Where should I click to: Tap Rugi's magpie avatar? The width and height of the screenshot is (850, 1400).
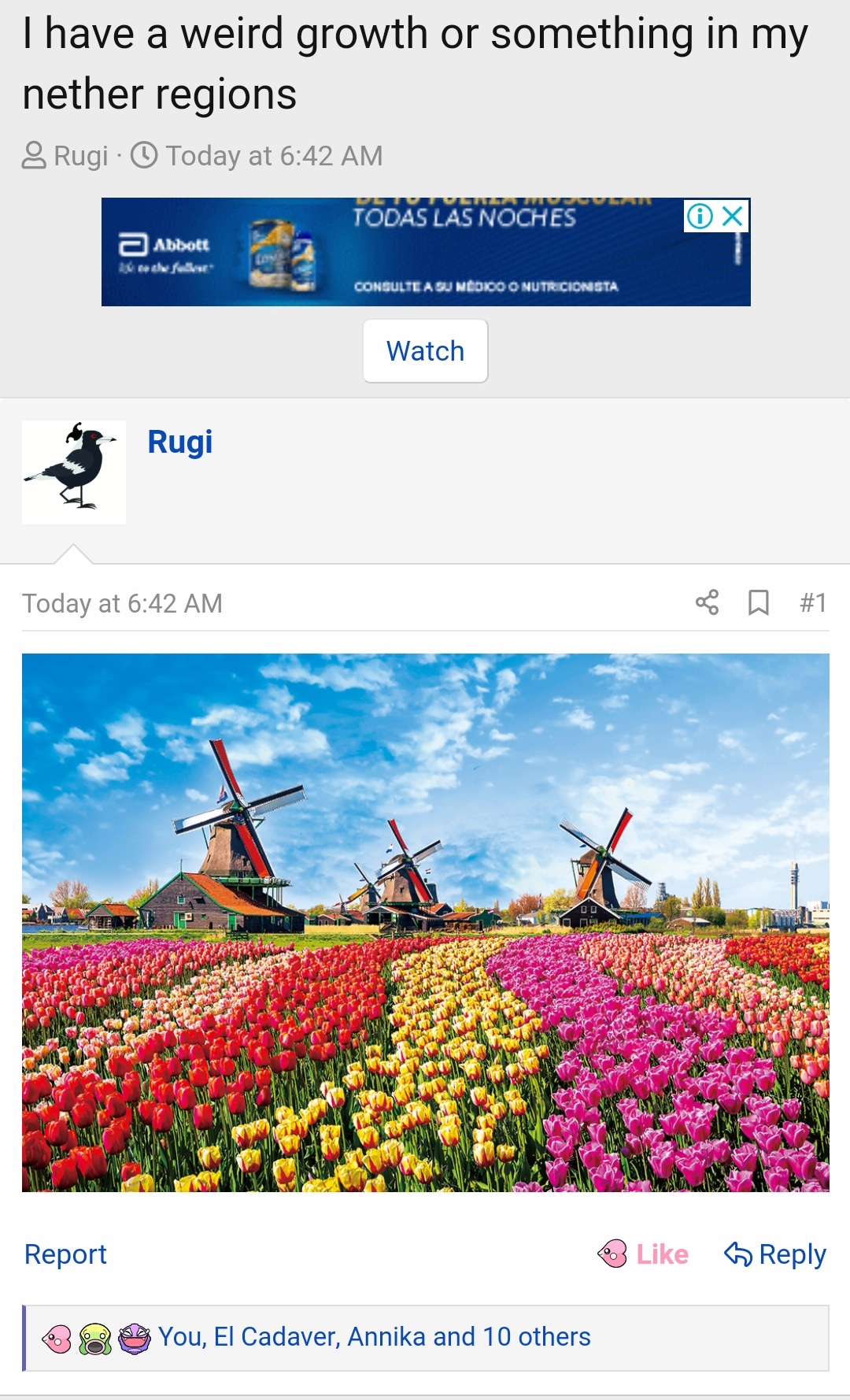(74, 472)
